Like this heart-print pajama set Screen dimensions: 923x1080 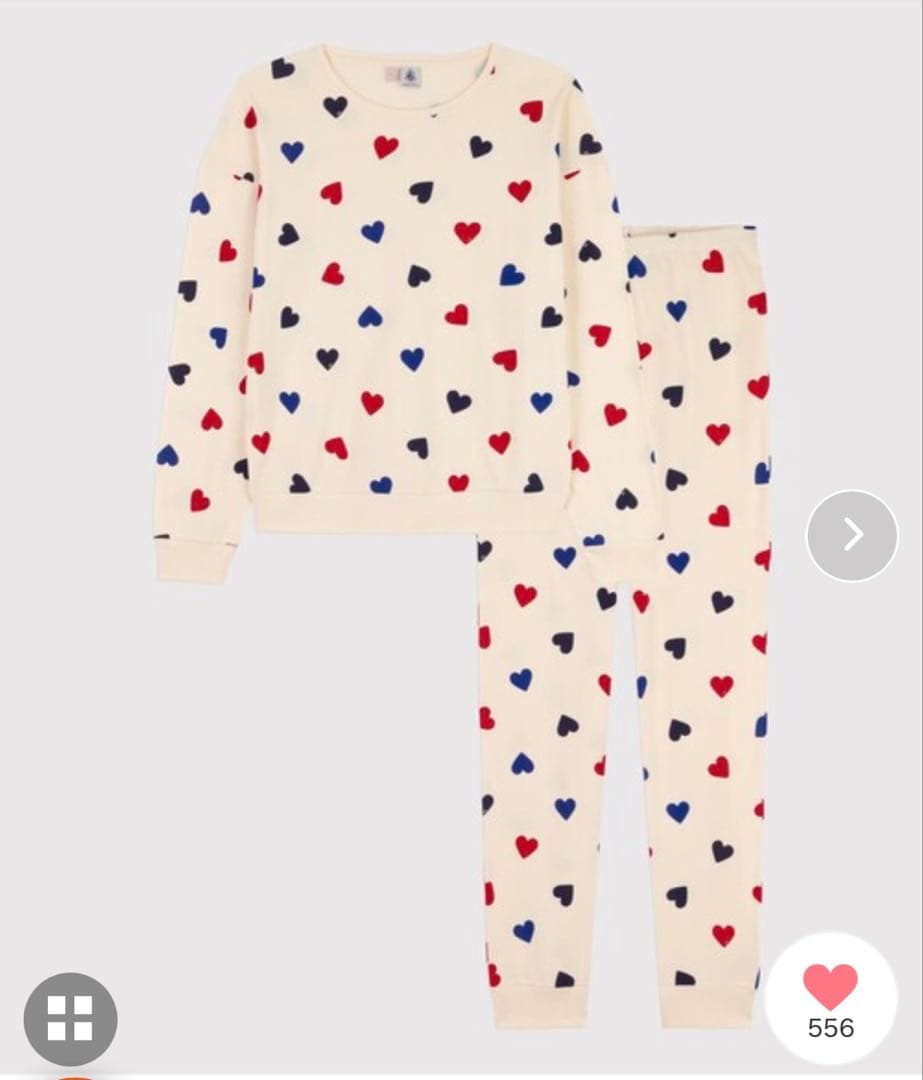click(x=830, y=989)
